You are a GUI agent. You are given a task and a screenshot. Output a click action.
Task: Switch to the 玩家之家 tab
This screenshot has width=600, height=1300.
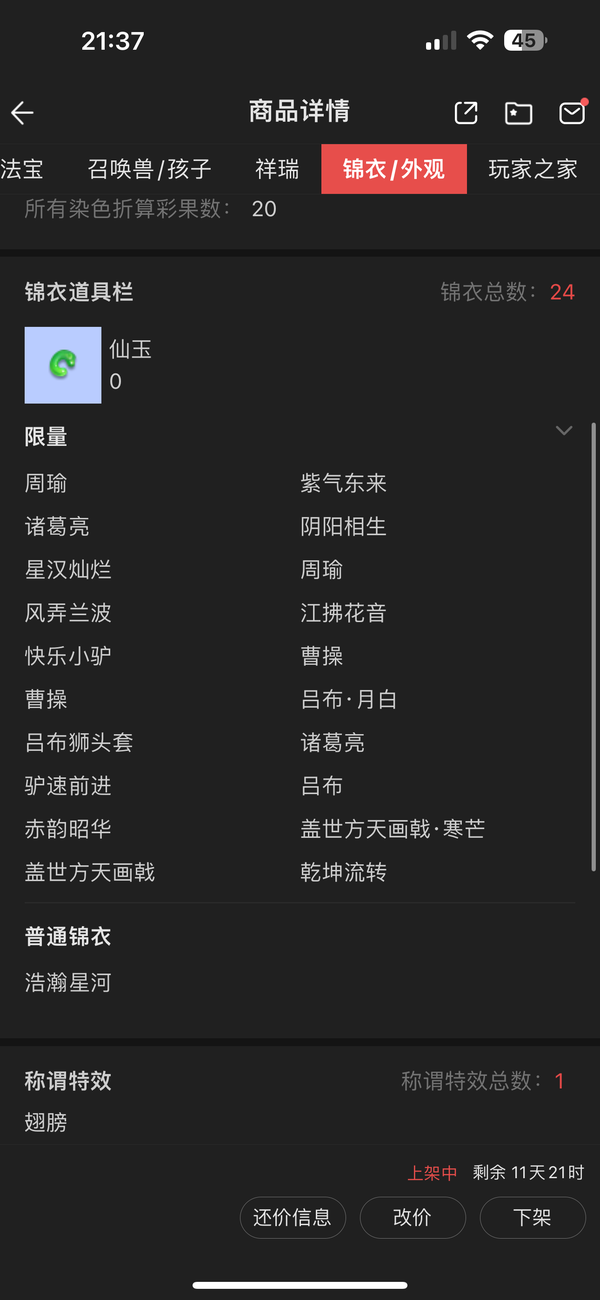click(533, 169)
